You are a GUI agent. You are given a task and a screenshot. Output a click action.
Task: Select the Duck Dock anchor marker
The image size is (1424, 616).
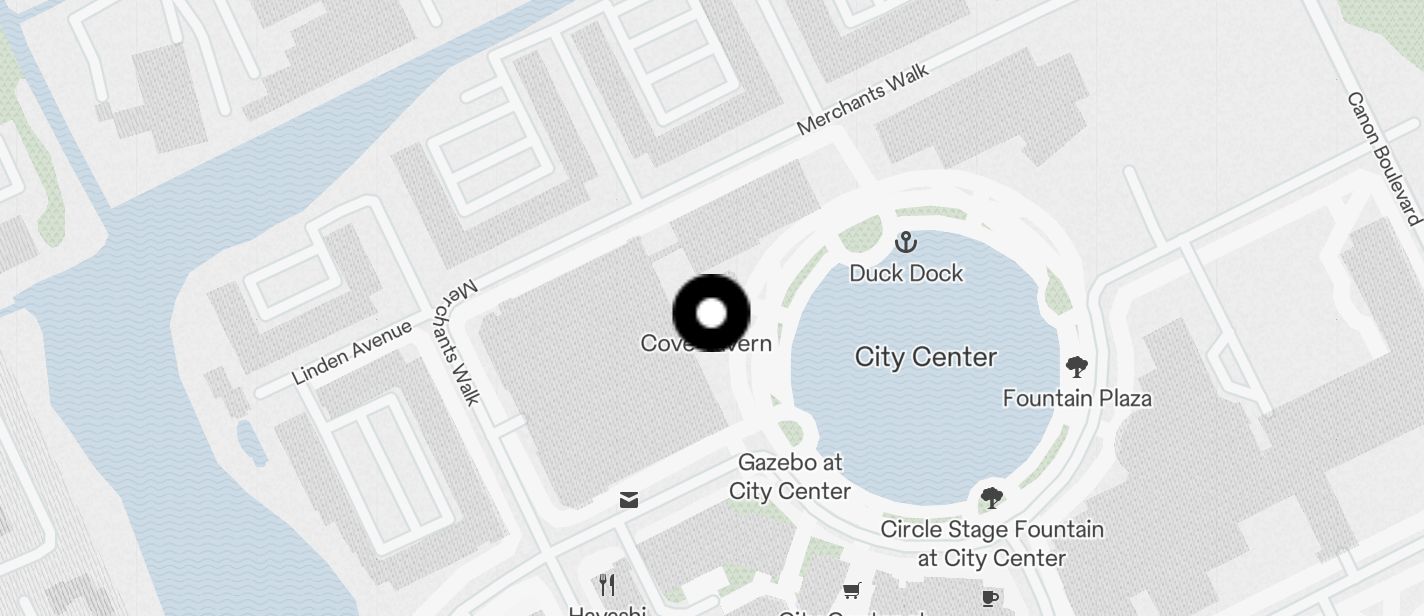905,242
